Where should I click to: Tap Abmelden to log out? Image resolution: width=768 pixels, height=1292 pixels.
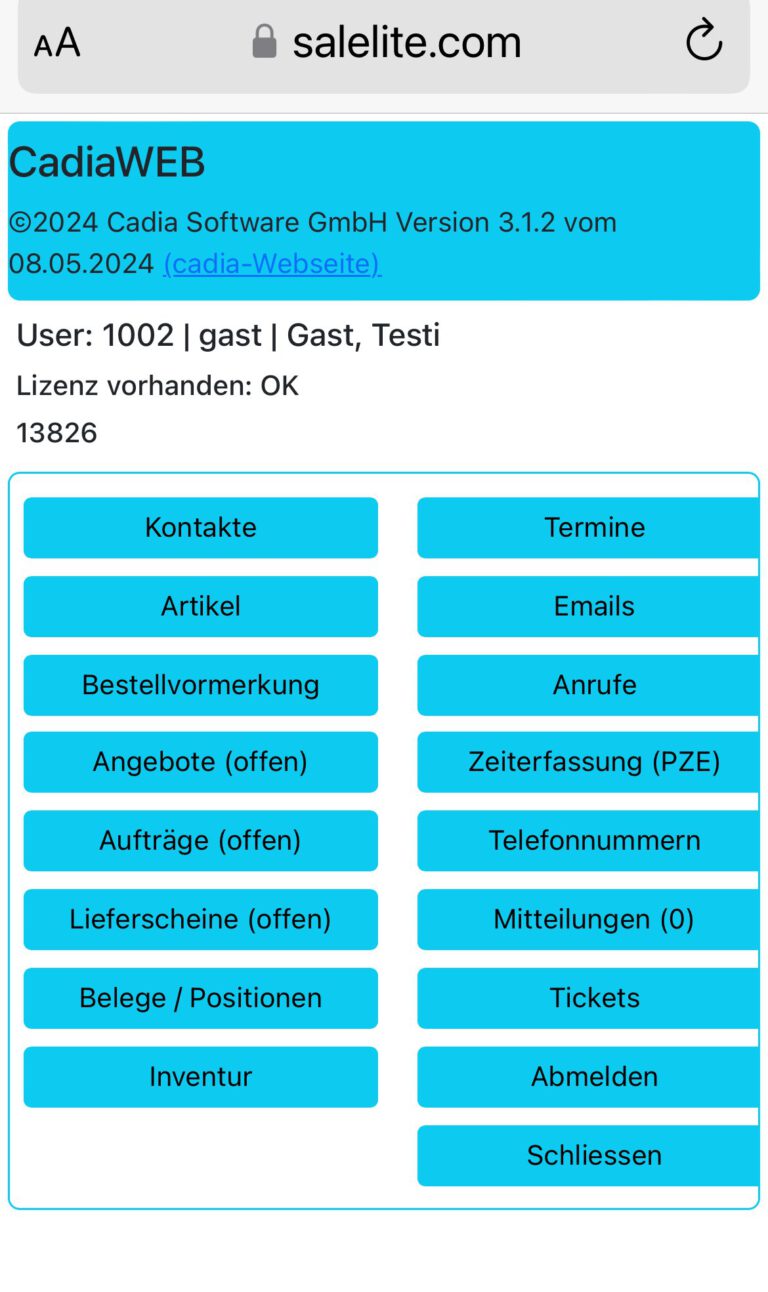[594, 1077]
